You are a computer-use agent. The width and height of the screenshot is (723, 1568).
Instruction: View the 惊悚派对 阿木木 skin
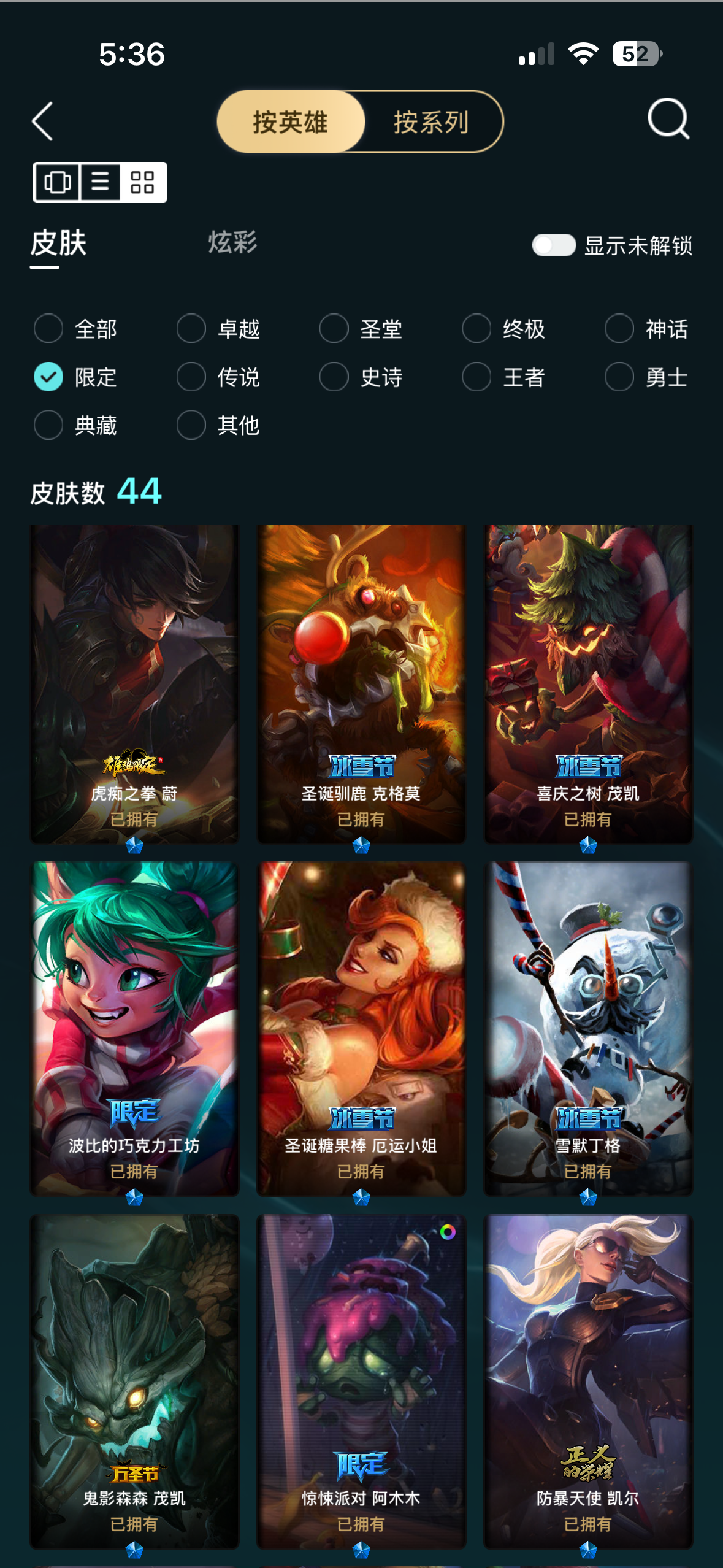(361, 1382)
